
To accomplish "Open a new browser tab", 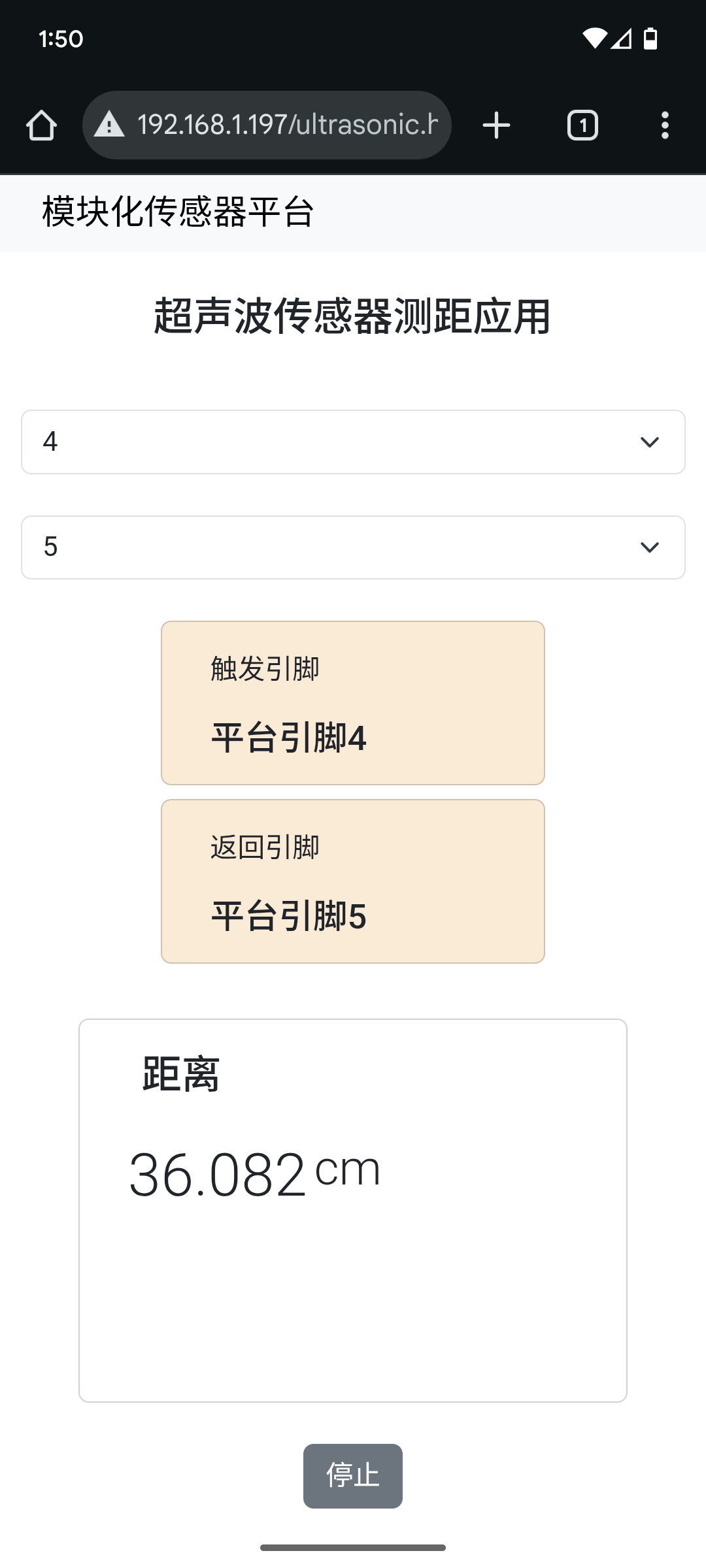I will (496, 125).
